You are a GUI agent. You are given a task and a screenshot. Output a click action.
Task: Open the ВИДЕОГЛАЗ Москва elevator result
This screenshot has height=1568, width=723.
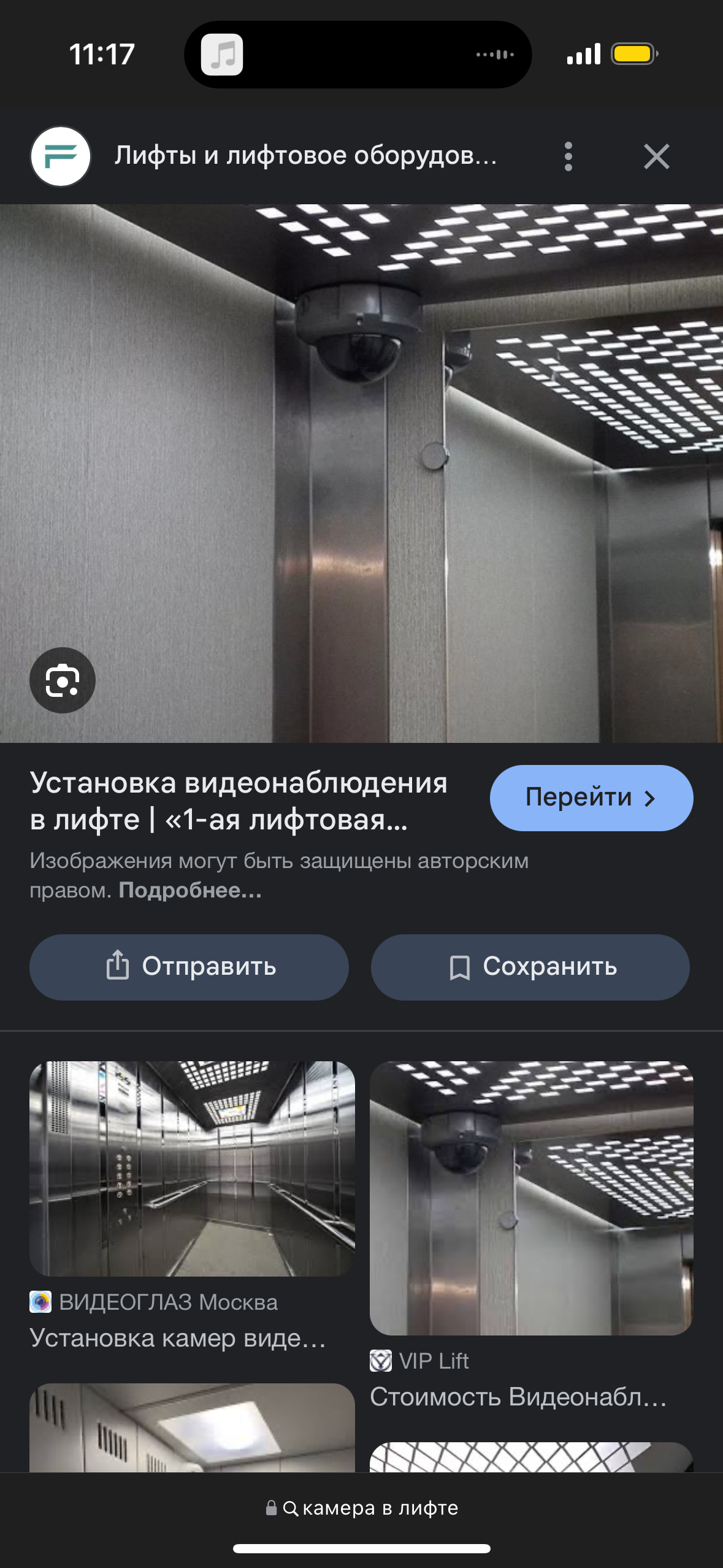point(192,1169)
